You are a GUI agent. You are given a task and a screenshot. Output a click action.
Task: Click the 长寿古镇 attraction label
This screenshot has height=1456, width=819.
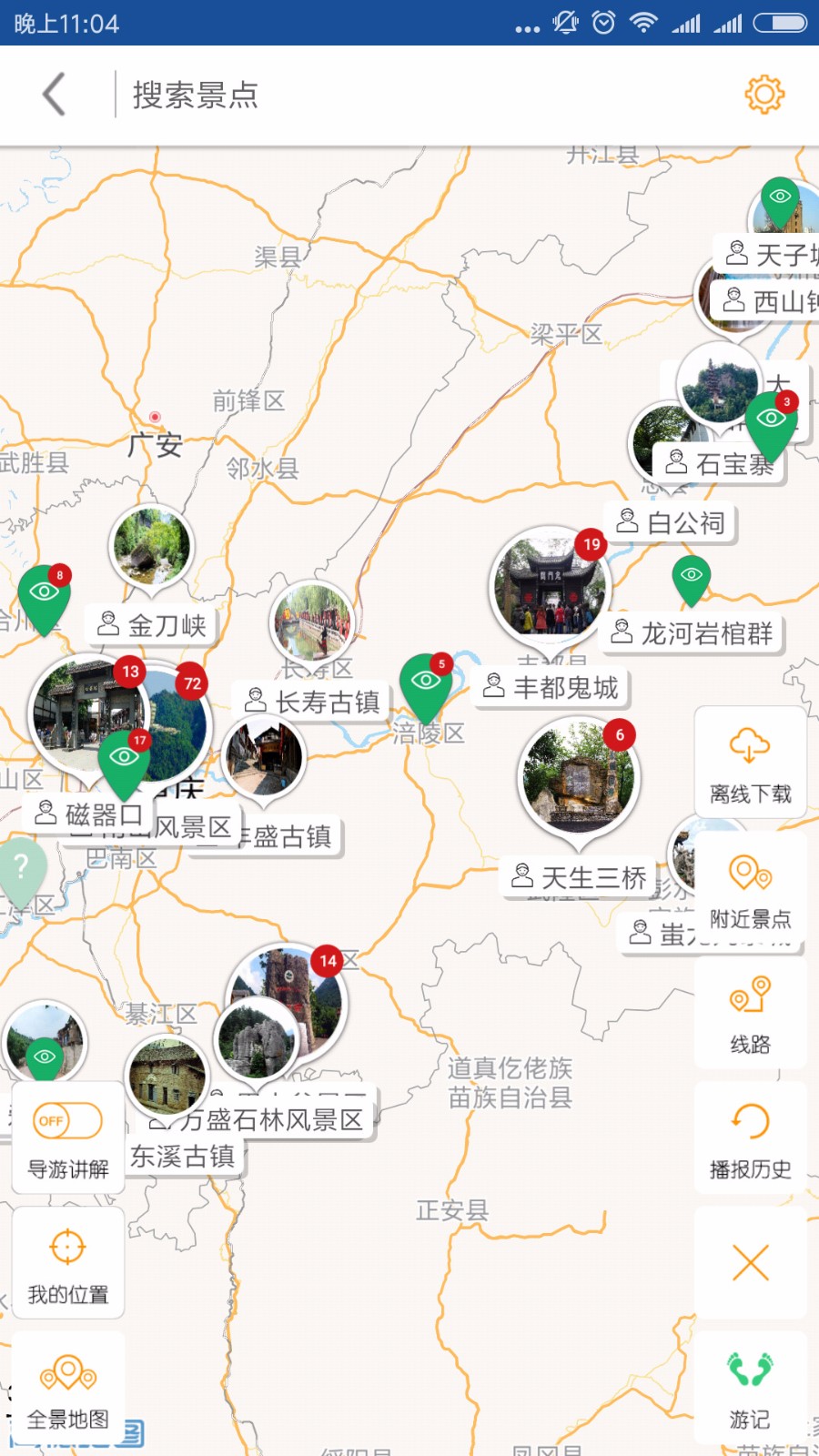tap(311, 699)
